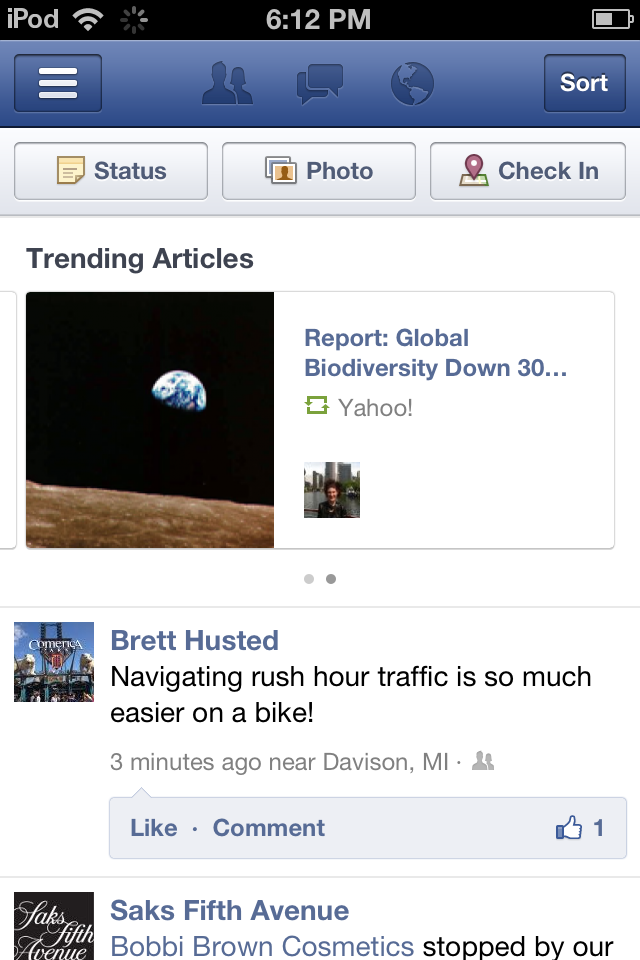Screen dimensions: 640x960
Task: Open Saks Fifth Avenue page
Action: pos(229,910)
